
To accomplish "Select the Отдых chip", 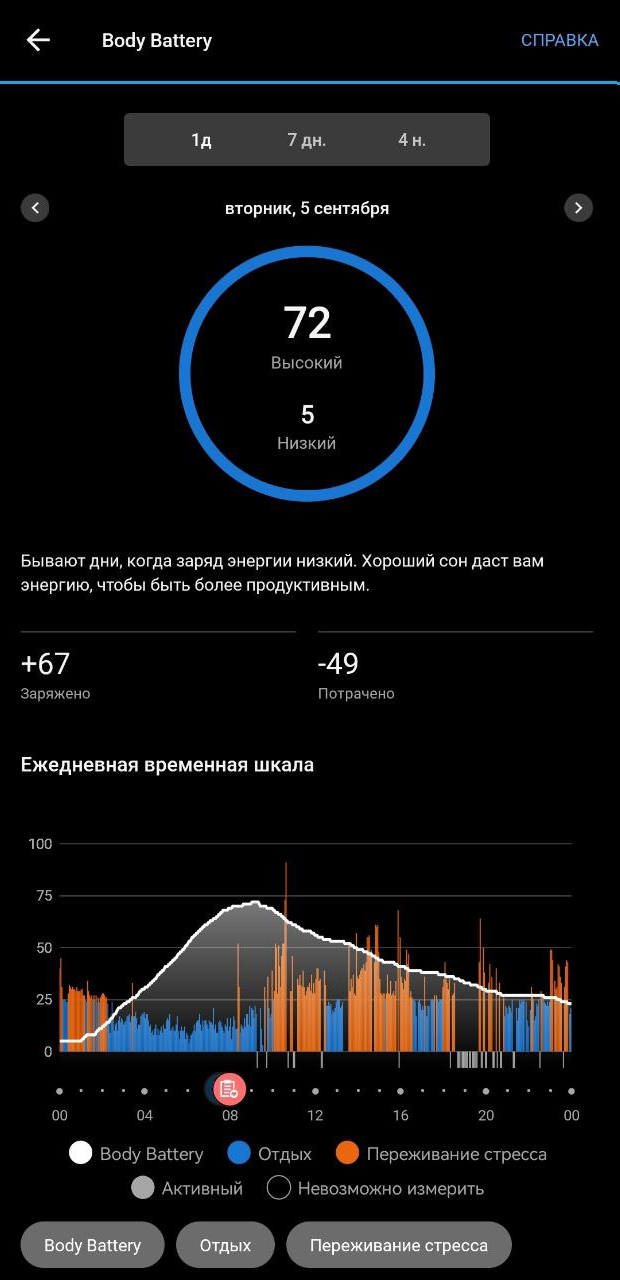I will click(225, 1245).
